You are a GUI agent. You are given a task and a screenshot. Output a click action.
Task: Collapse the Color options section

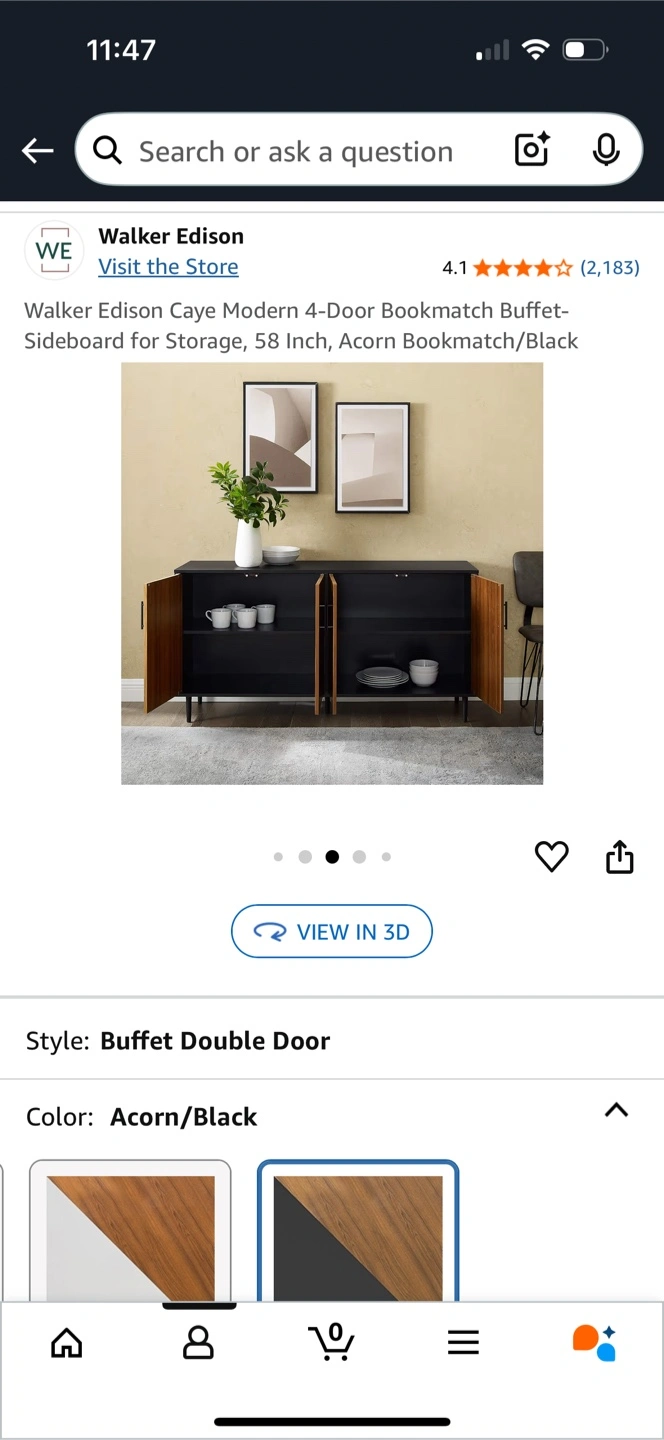tap(617, 1110)
